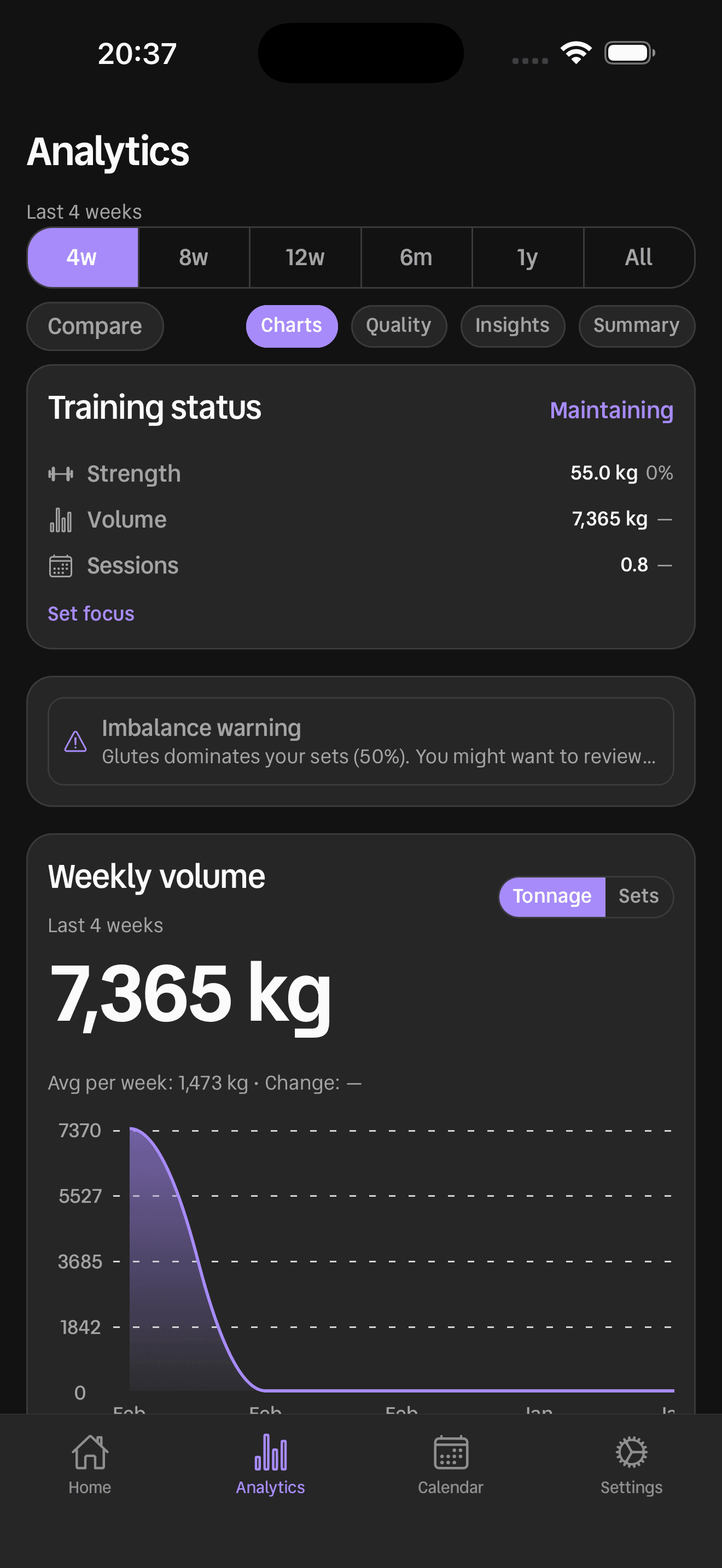Click the Maintaining status label

click(x=610, y=409)
